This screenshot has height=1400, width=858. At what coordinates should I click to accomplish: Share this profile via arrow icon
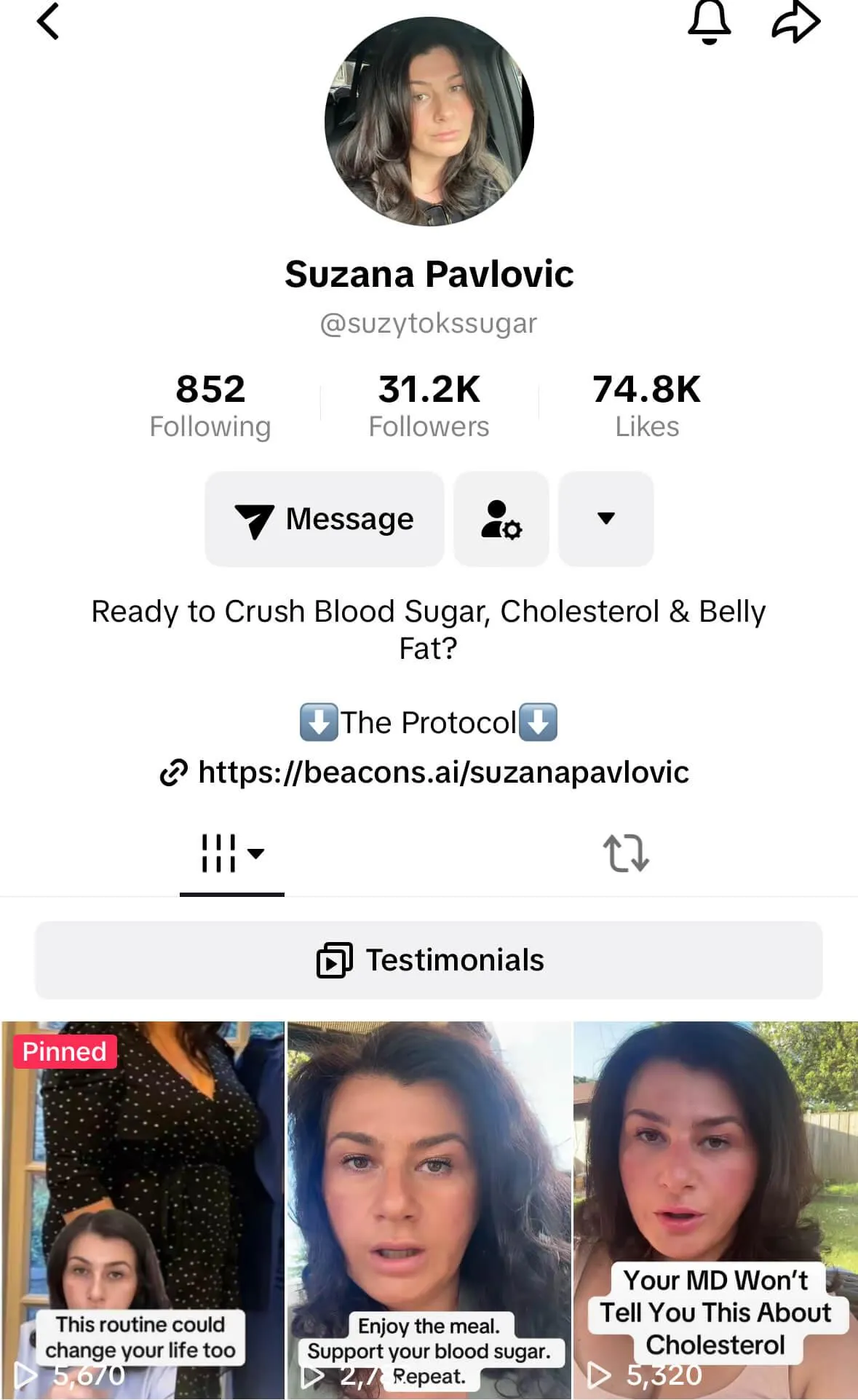pyautogui.click(x=796, y=22)
